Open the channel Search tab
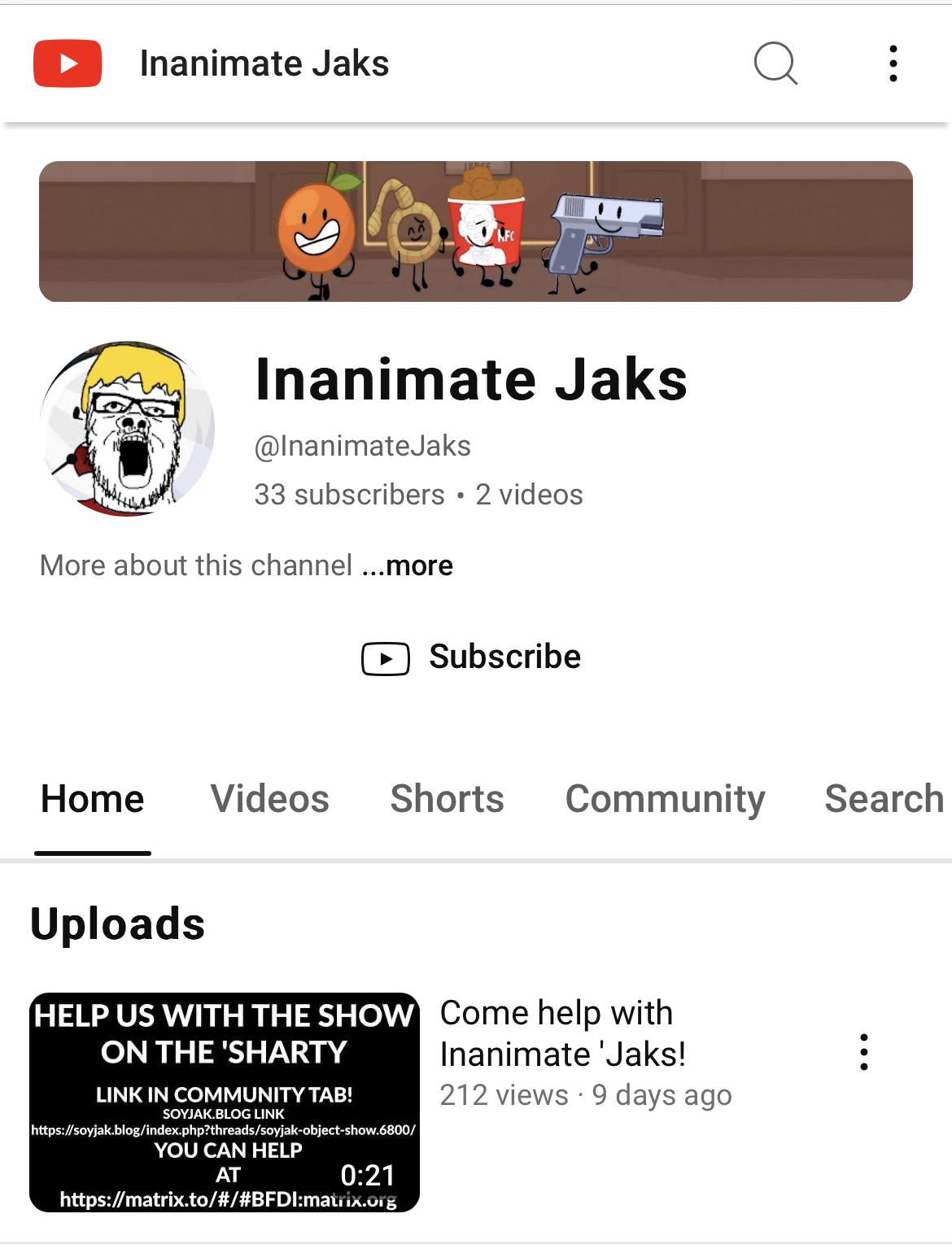The height and width of the screenshot is (1253, 952). pos(884,799)
